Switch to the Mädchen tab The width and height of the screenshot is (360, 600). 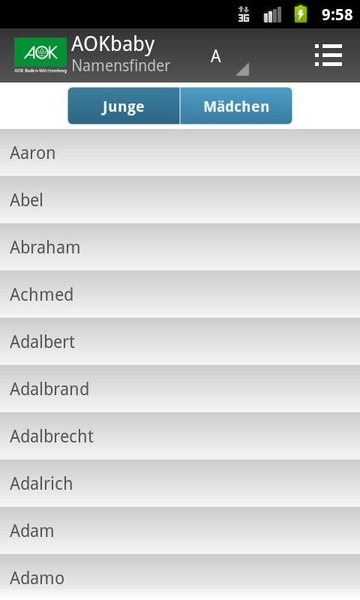[x=236, y=106]
